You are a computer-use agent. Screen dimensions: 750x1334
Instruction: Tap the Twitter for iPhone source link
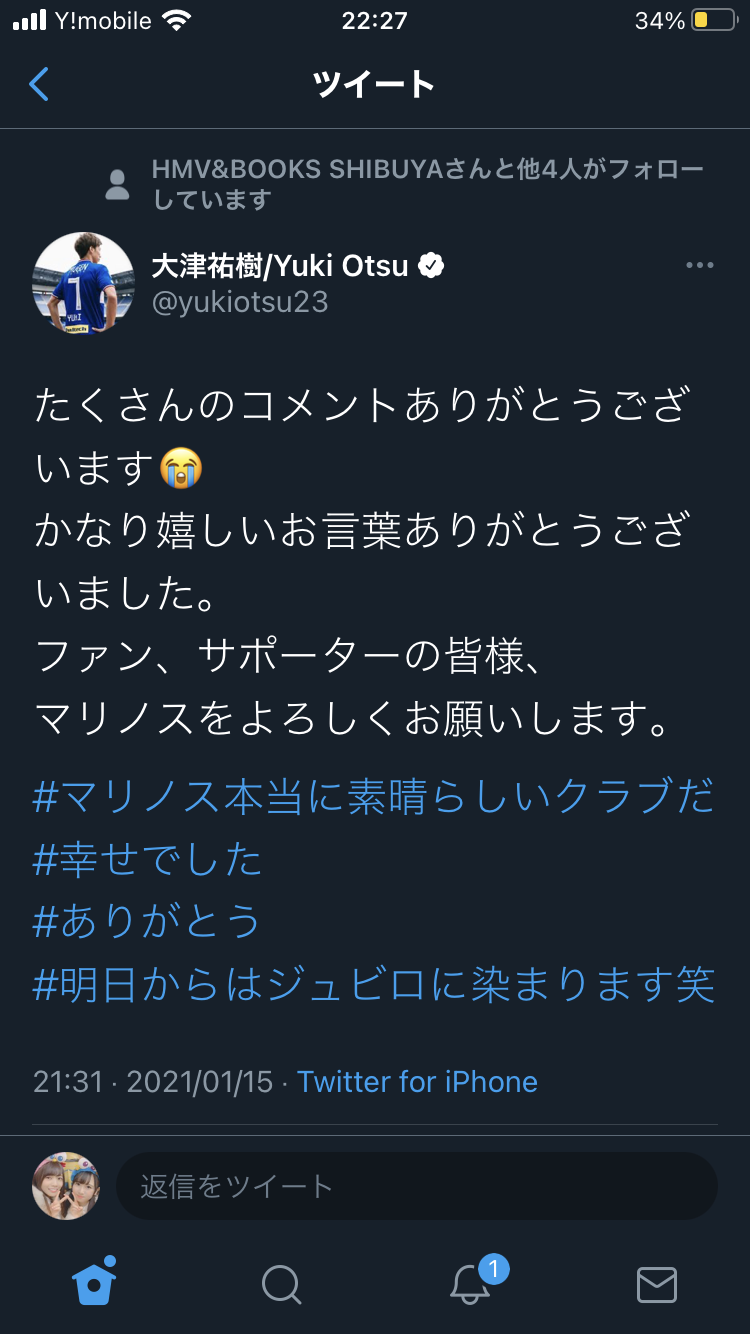point(417,1082)
